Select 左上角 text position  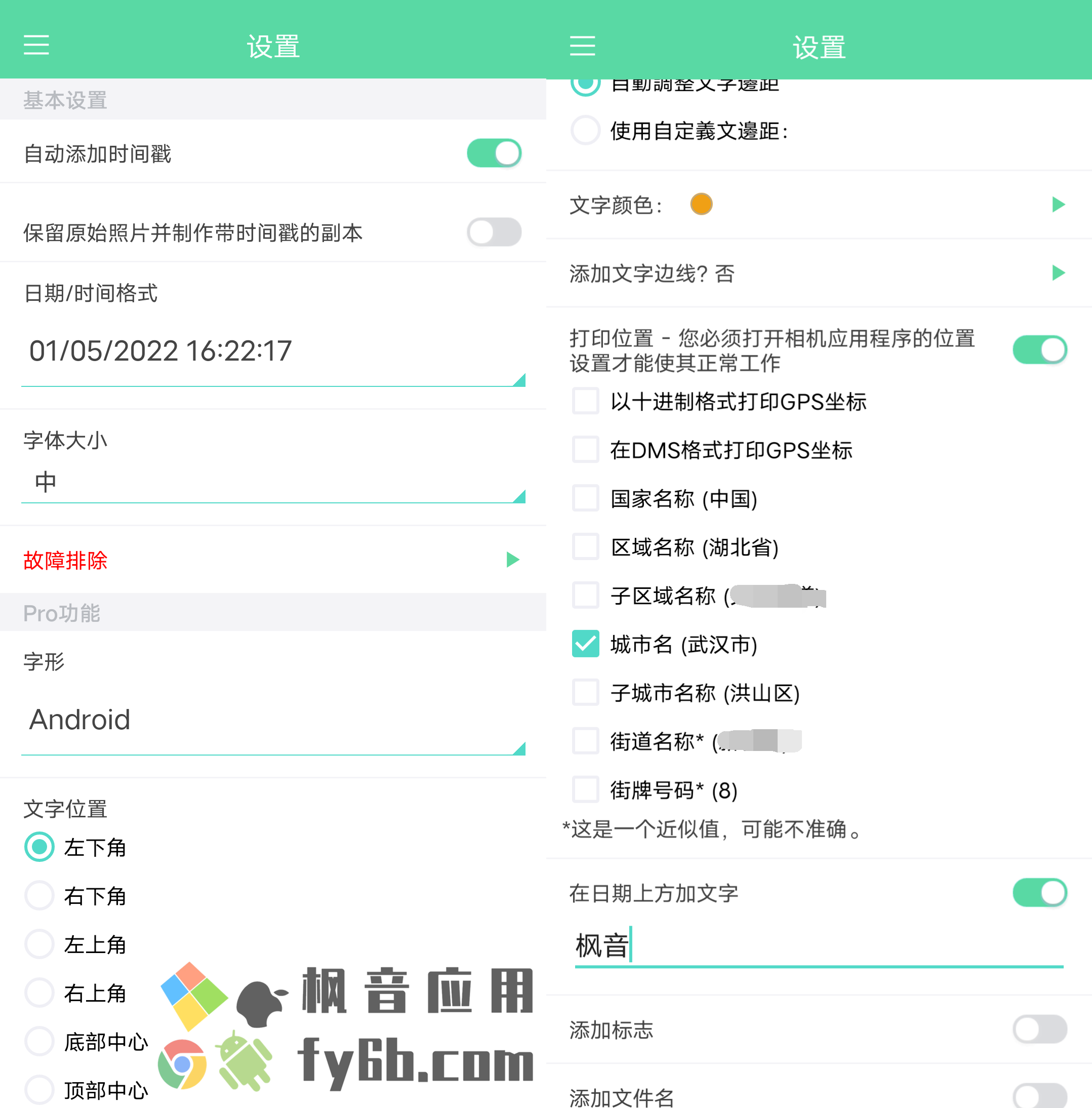pyautogui.click(x=40, y=944)
